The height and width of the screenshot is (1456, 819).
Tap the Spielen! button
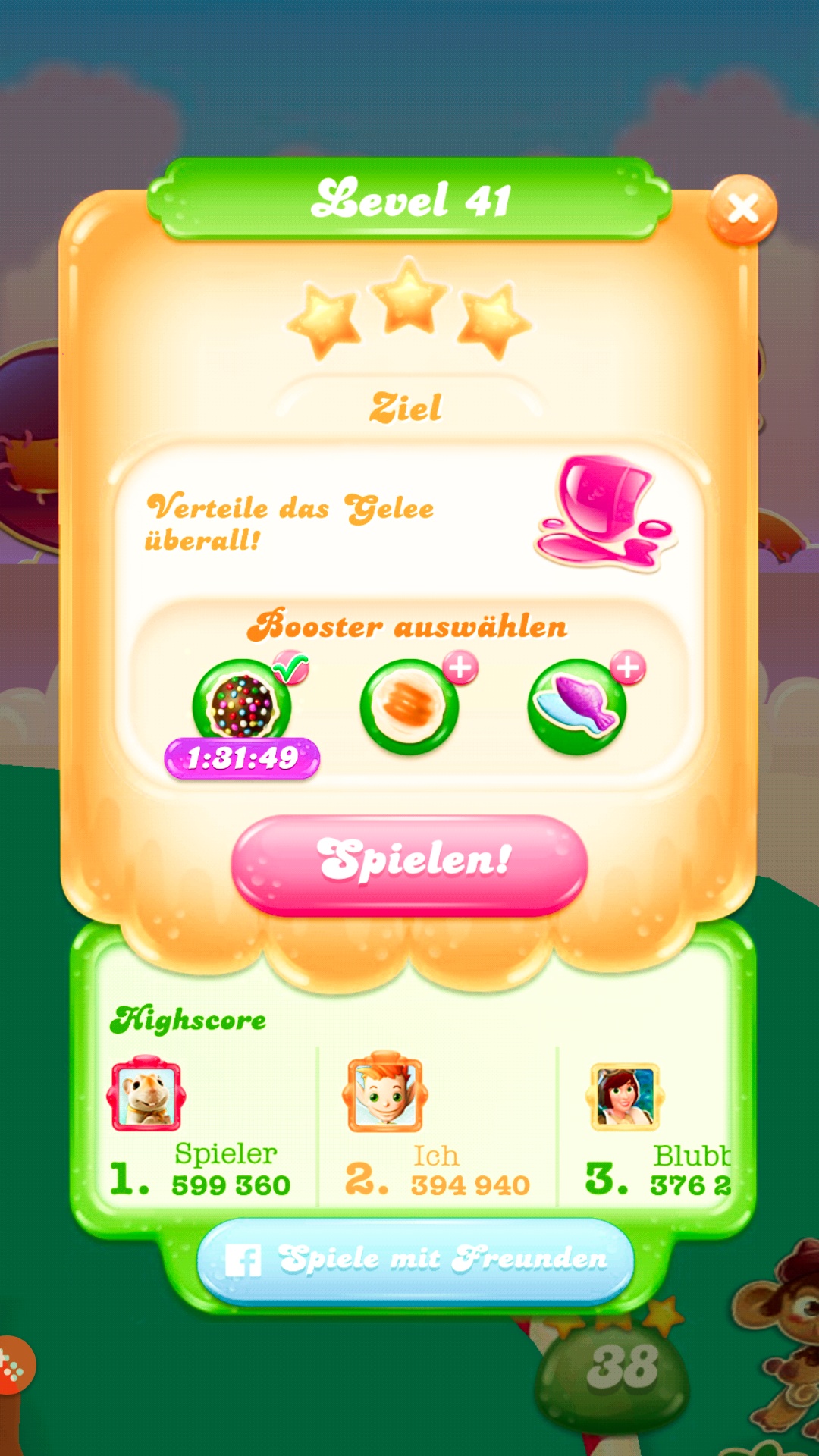pyautogui.click(x=409, y=863)
